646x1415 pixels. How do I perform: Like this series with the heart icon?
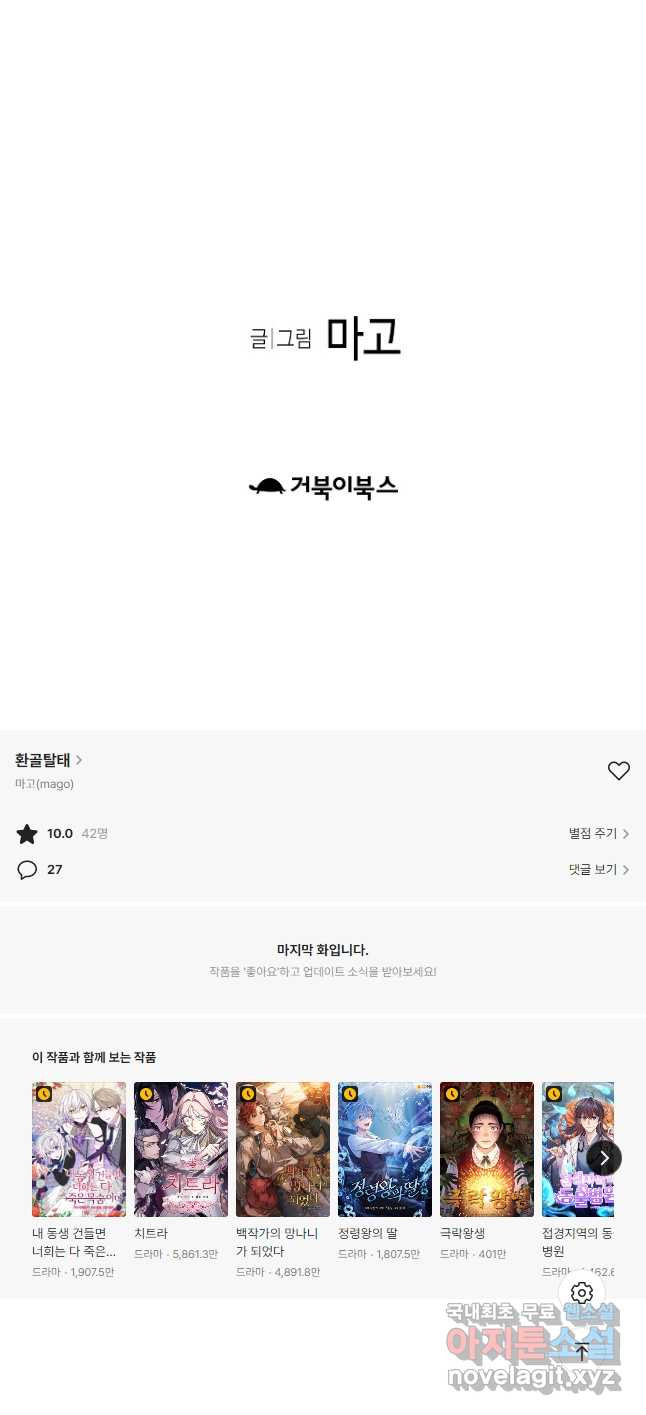619,771
